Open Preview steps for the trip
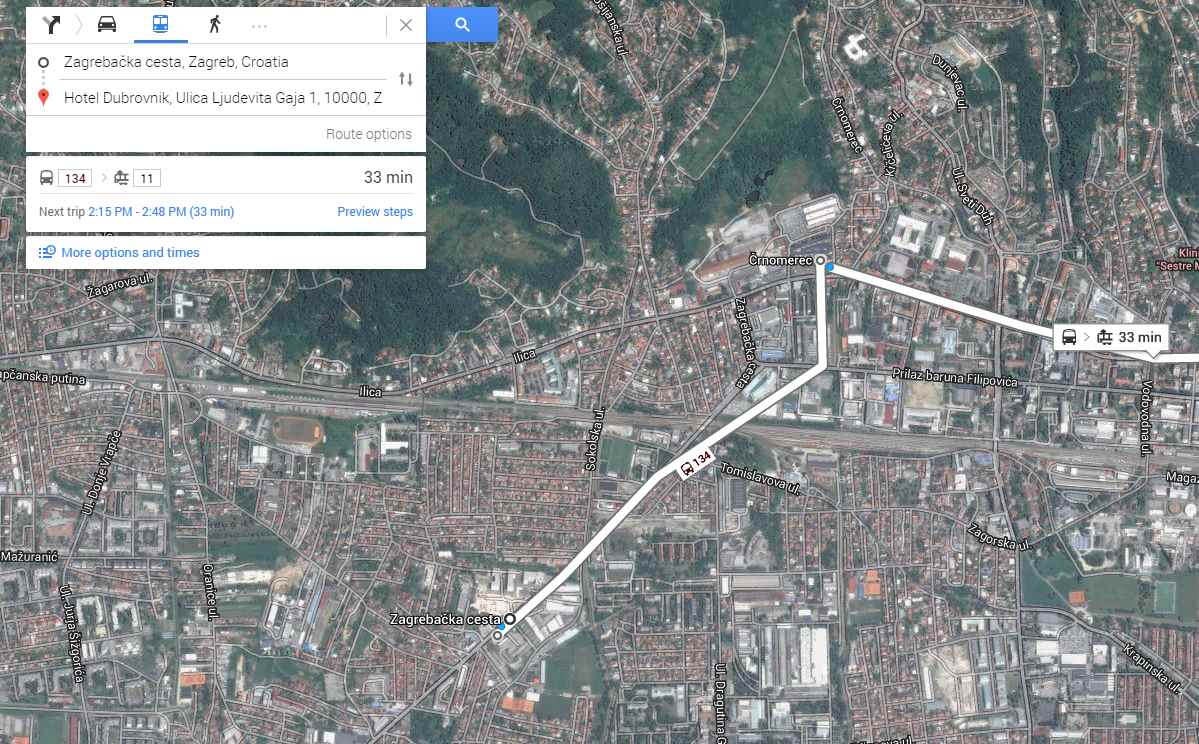Image resolution: width=1199 pixels, height=744 pixels. [374, 212]
